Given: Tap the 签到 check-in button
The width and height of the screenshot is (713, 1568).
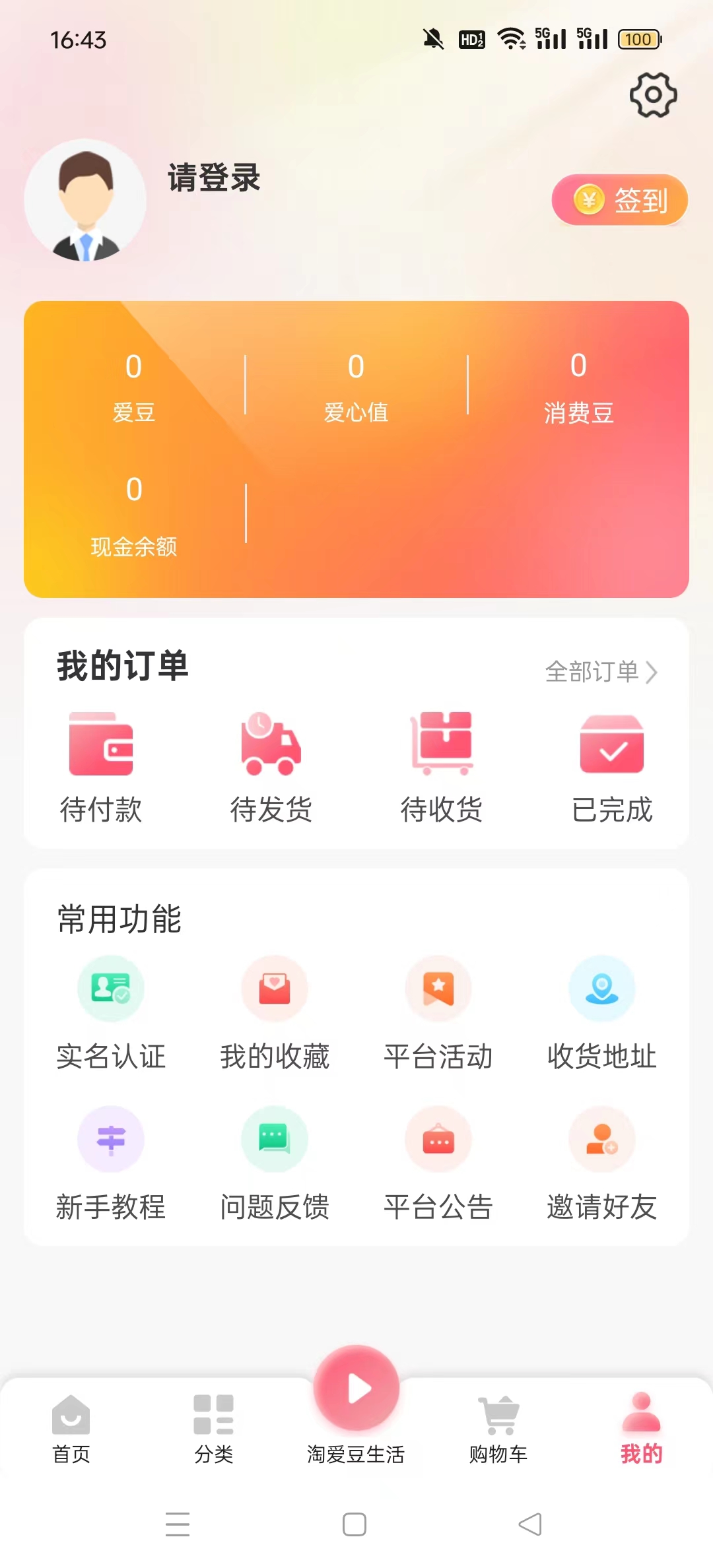Looking at the screenshot, I should [620, 200].
